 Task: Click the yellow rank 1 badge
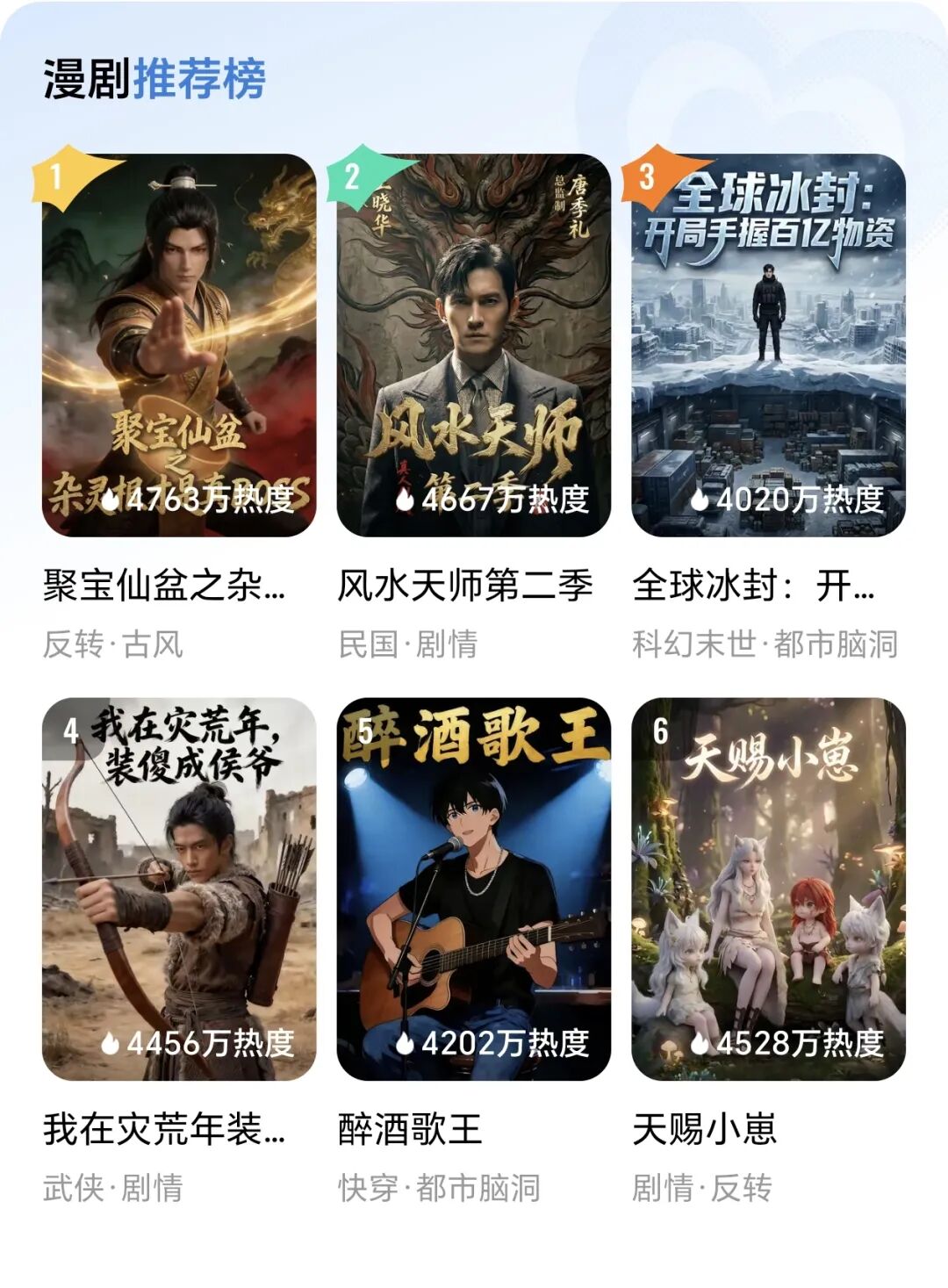tap(54, 174)
